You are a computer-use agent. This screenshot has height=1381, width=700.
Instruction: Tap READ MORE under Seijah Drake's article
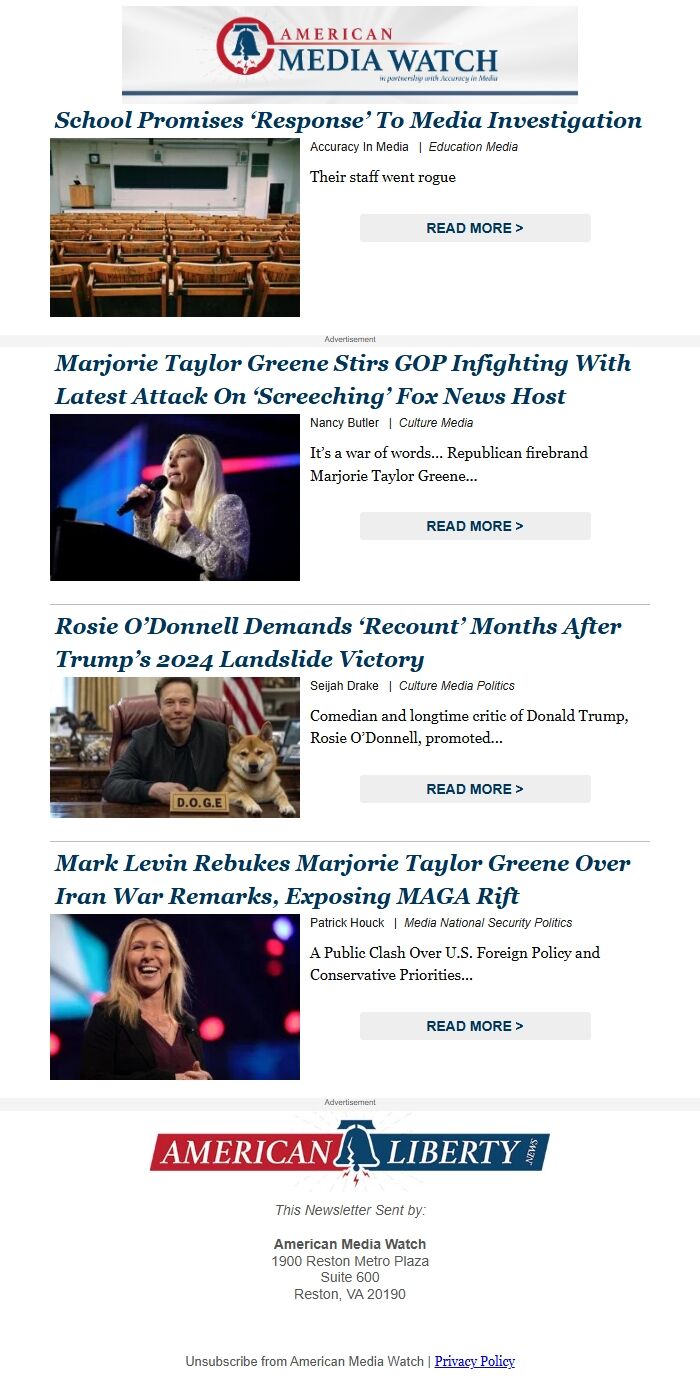pyautogui.click(x=475, y=789)
